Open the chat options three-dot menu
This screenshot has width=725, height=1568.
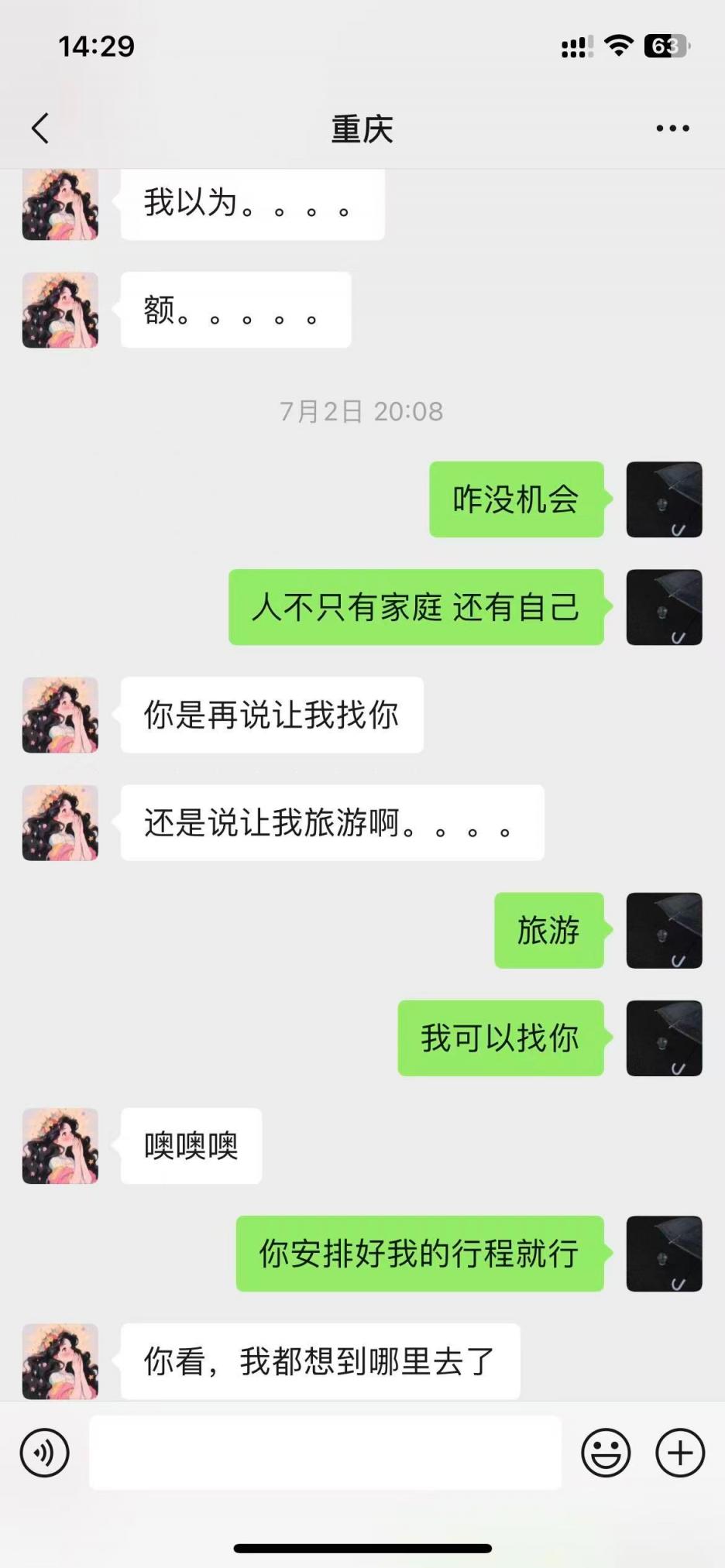click(672, 129)
